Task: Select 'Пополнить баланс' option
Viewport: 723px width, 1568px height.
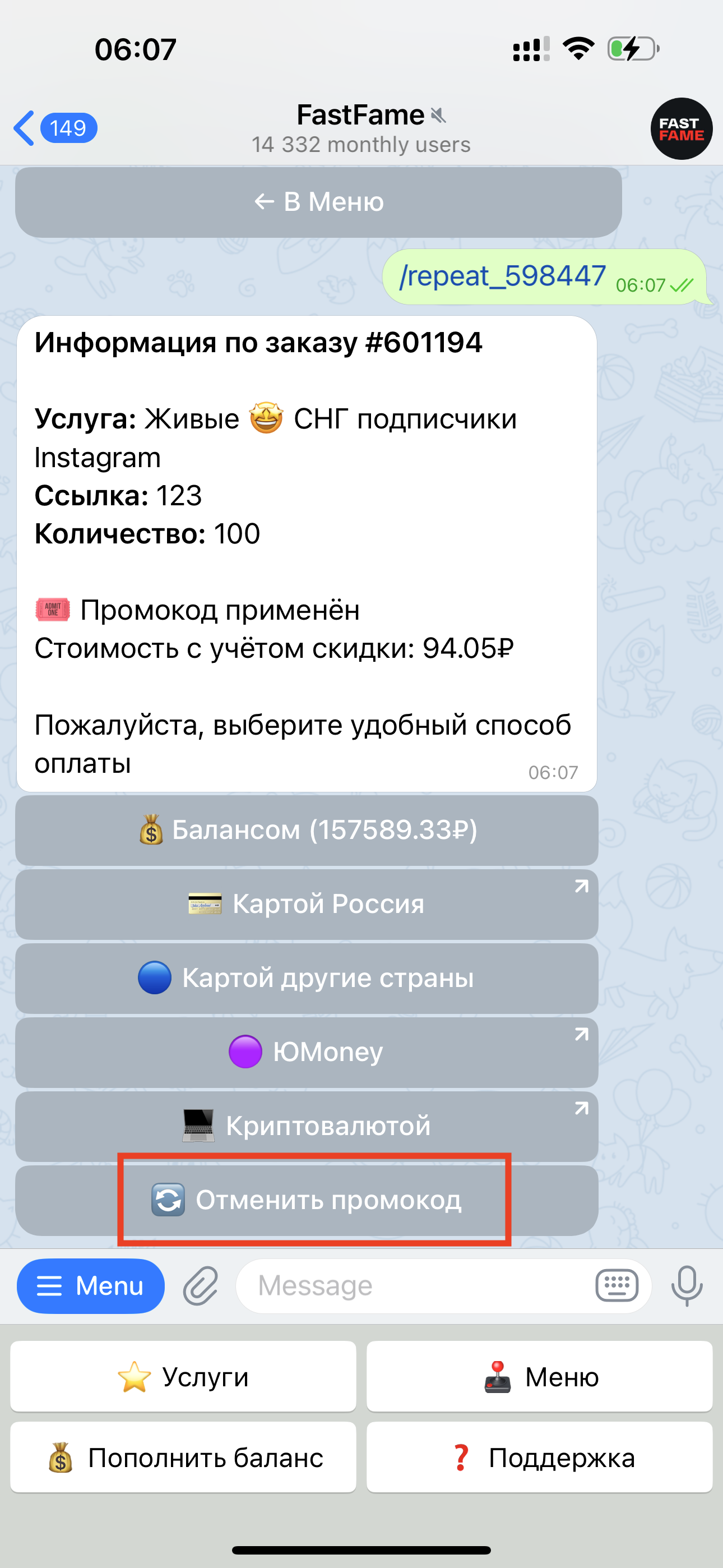Action: point(183,1458)
